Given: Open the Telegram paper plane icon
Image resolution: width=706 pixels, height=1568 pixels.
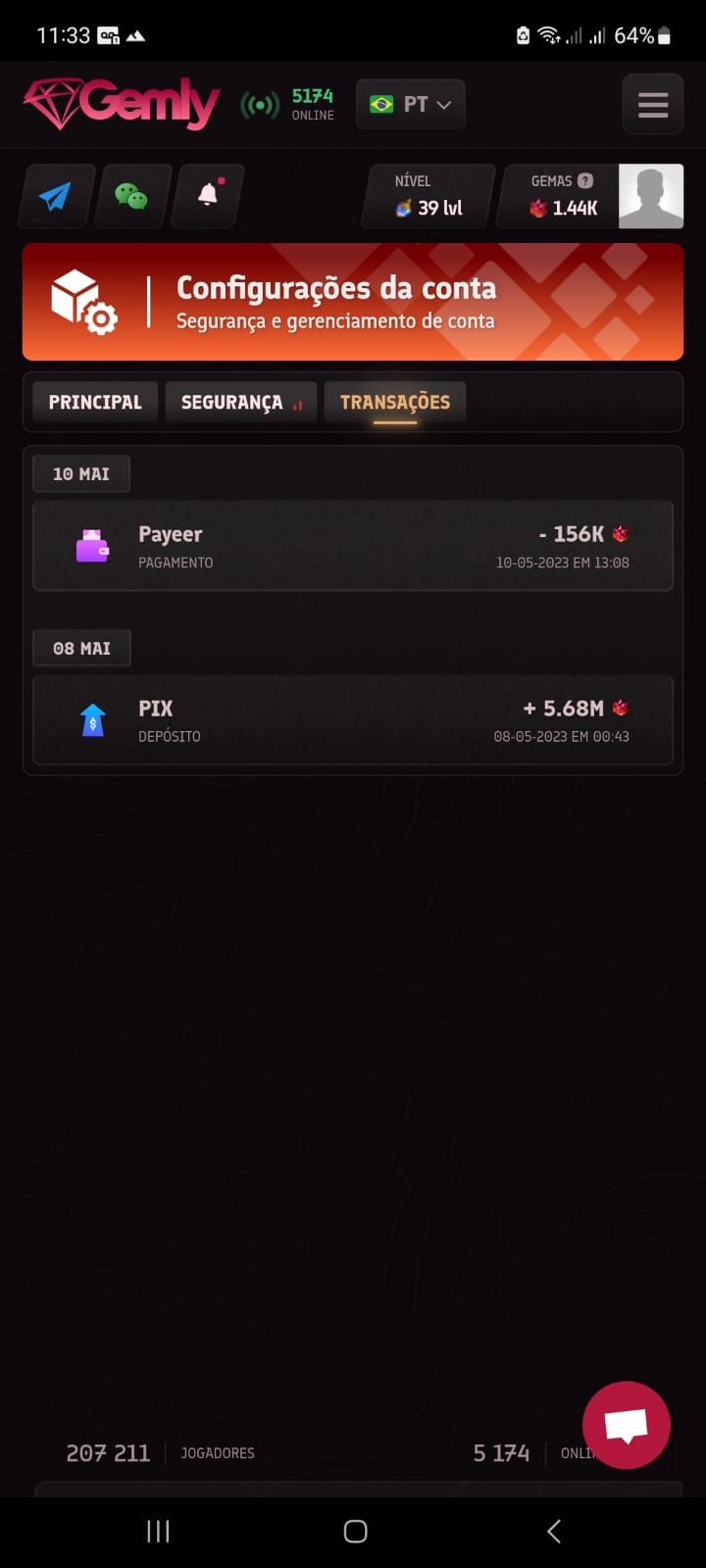Looking at the screenshot, I should (x=56, y=196).
